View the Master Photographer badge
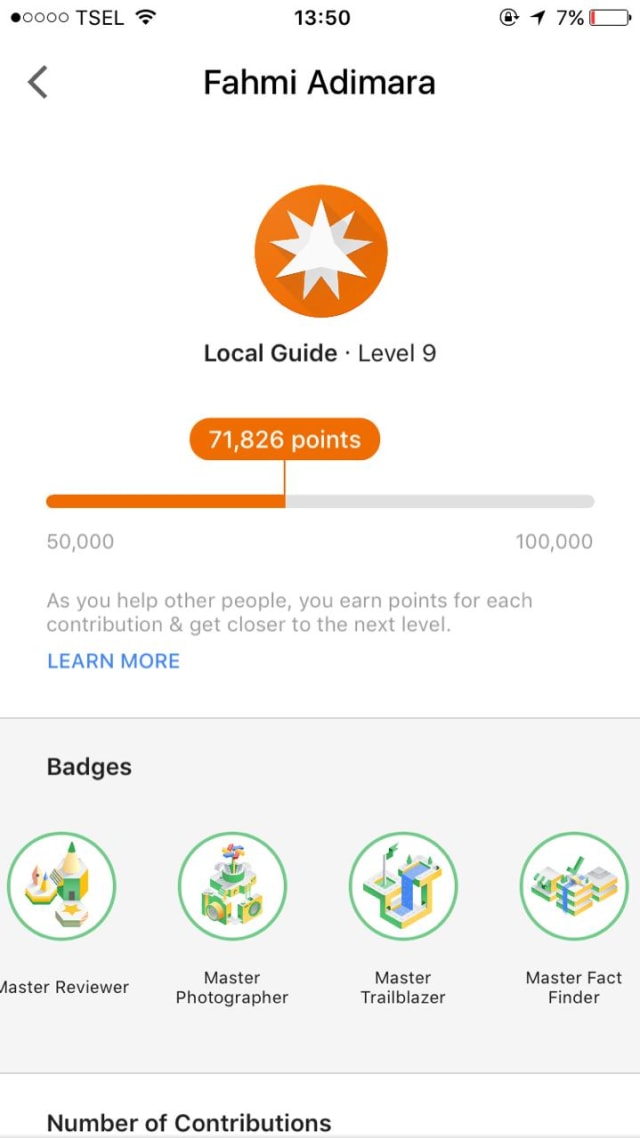This screenshot has width=640, height=1138. coord(232,886)
